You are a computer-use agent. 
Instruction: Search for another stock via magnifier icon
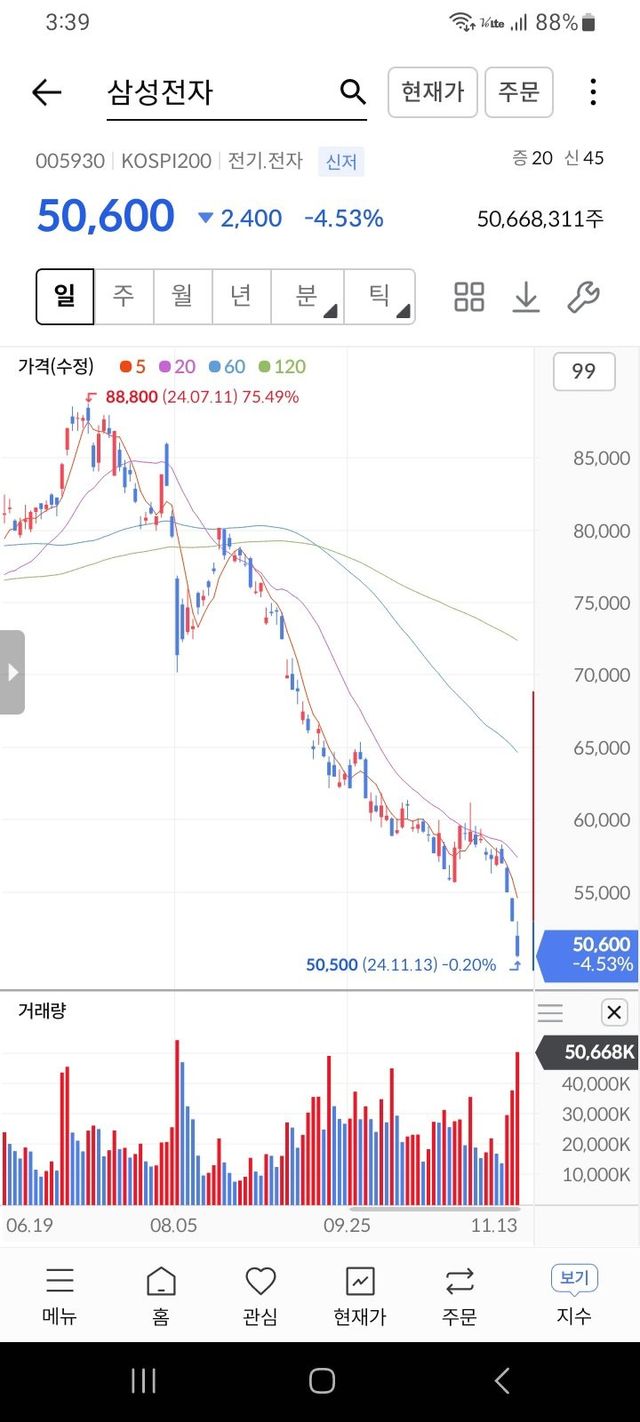pos(353,93)
